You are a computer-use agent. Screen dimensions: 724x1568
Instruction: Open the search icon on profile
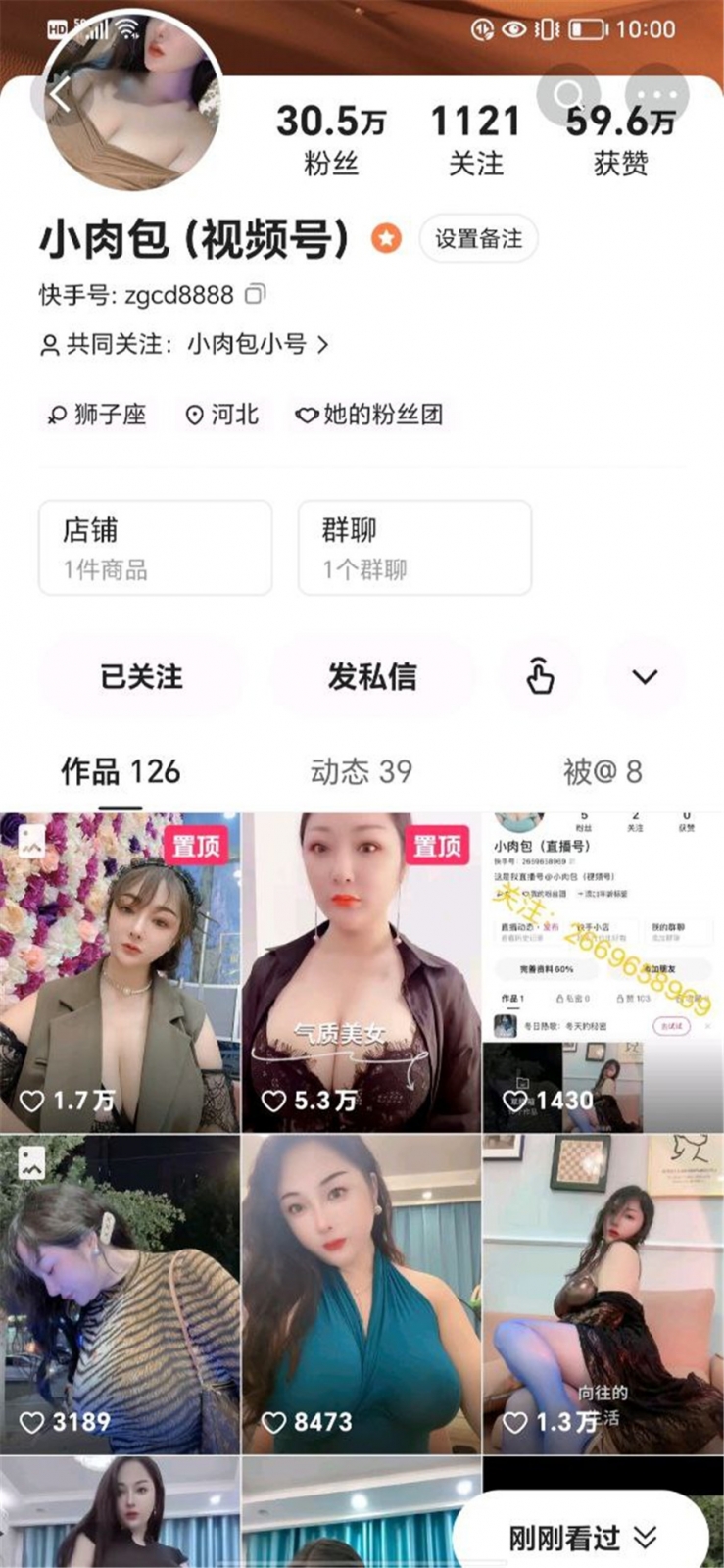[x=569, y=95]
